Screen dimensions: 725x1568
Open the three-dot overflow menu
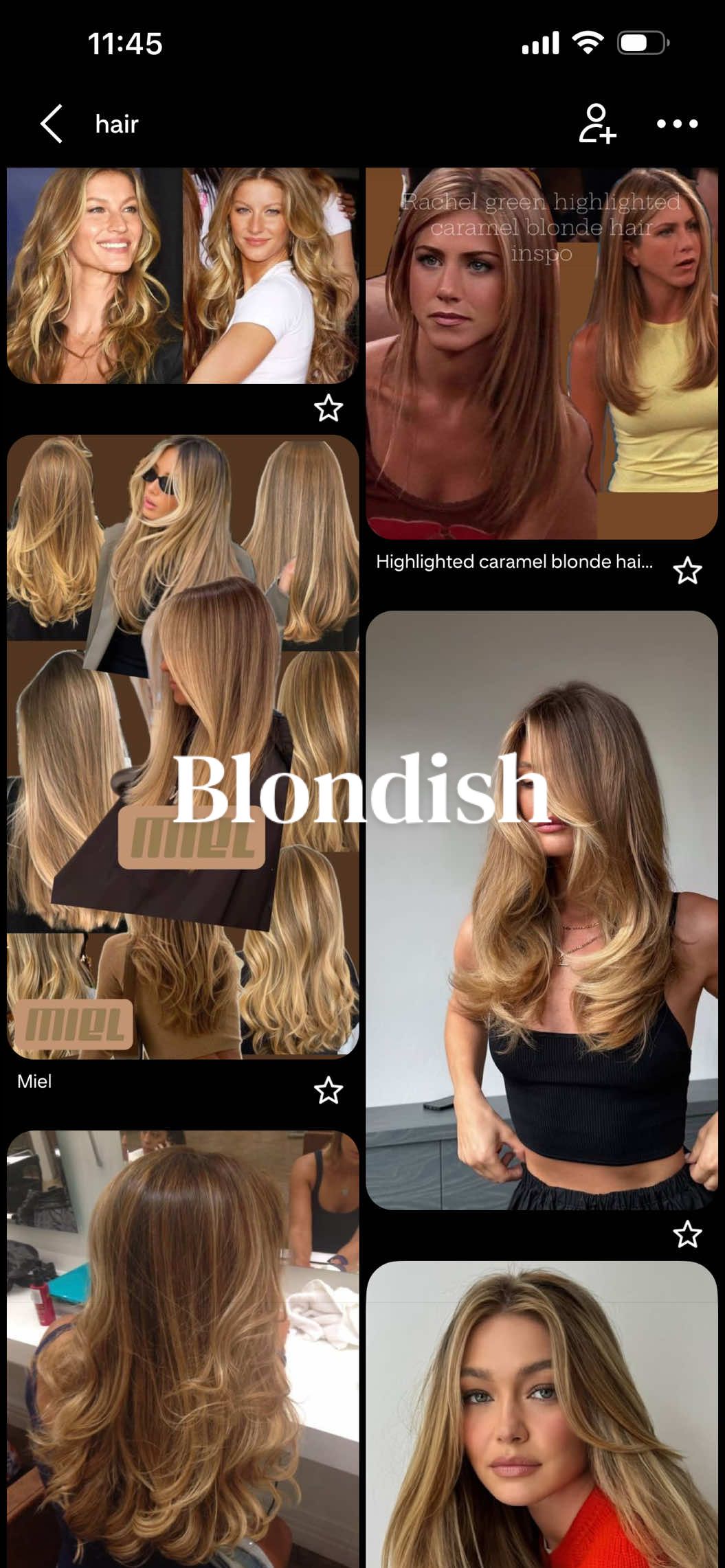click(x=677, y=124)
